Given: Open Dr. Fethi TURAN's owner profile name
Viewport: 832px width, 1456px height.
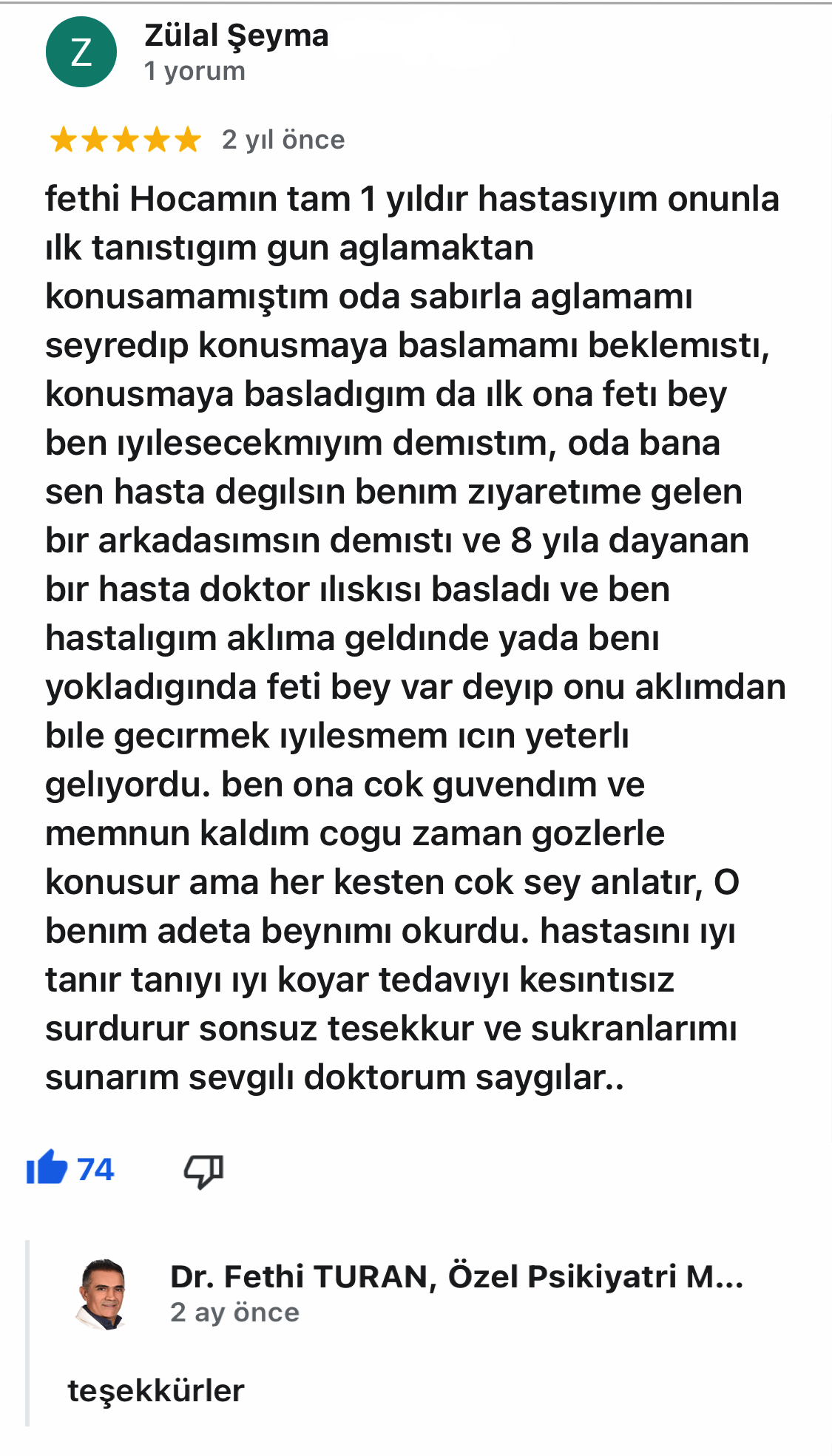Looking at the screenshot, I should (456, 1276).
